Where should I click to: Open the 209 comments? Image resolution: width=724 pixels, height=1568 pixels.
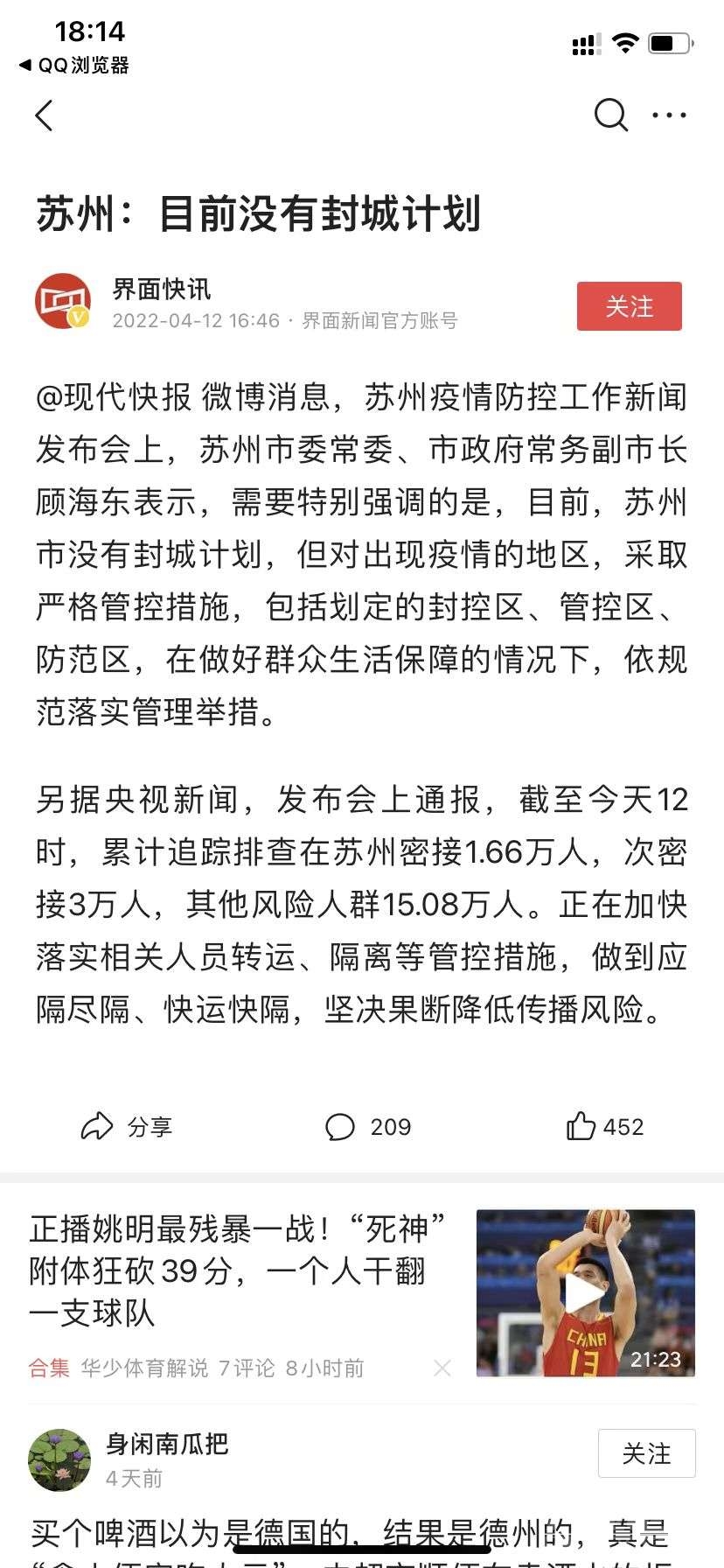pyautogui.click(x=367, y=1126)
